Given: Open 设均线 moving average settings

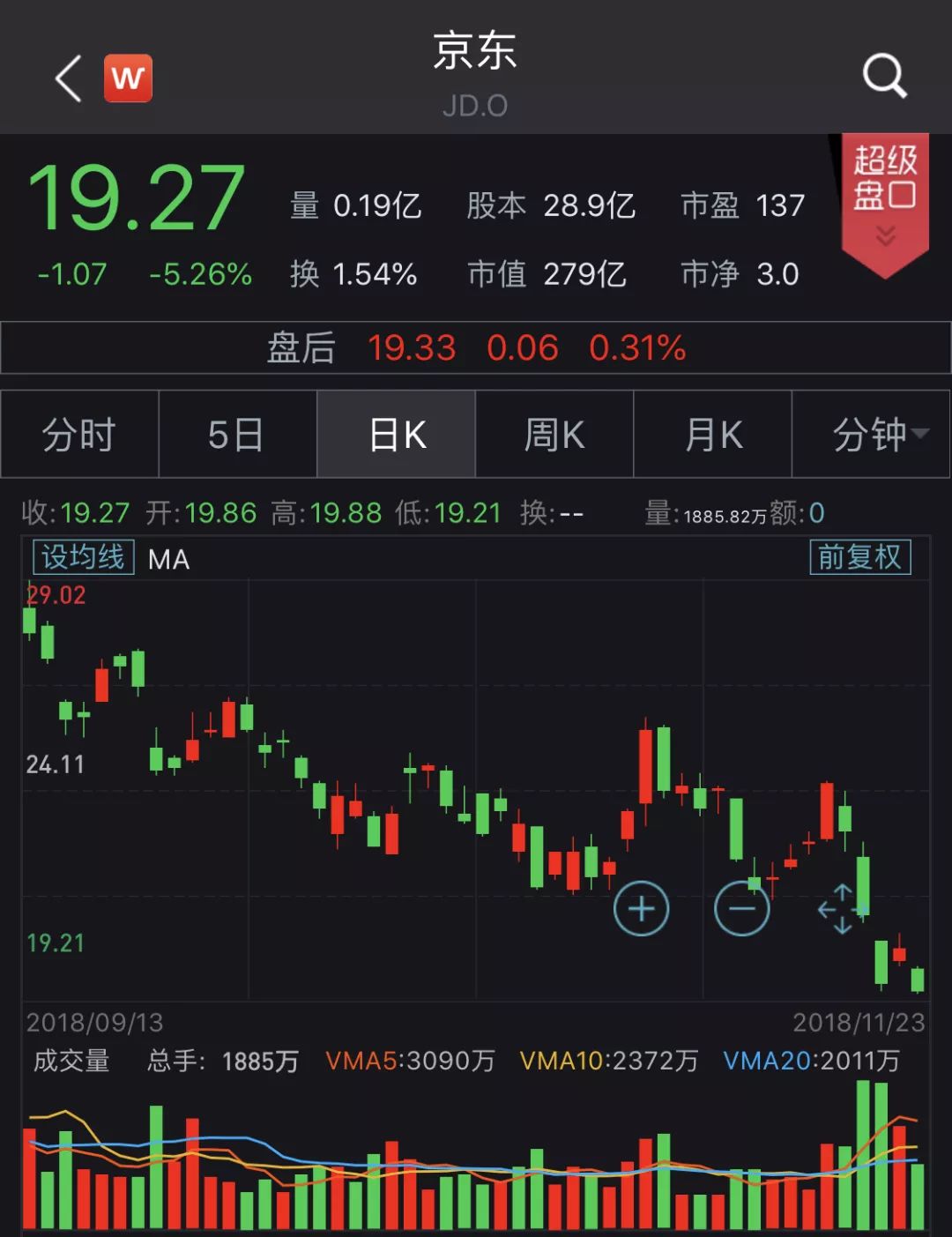Looking at the screenshot, I should pyautogui.click(x=84, y=557).
